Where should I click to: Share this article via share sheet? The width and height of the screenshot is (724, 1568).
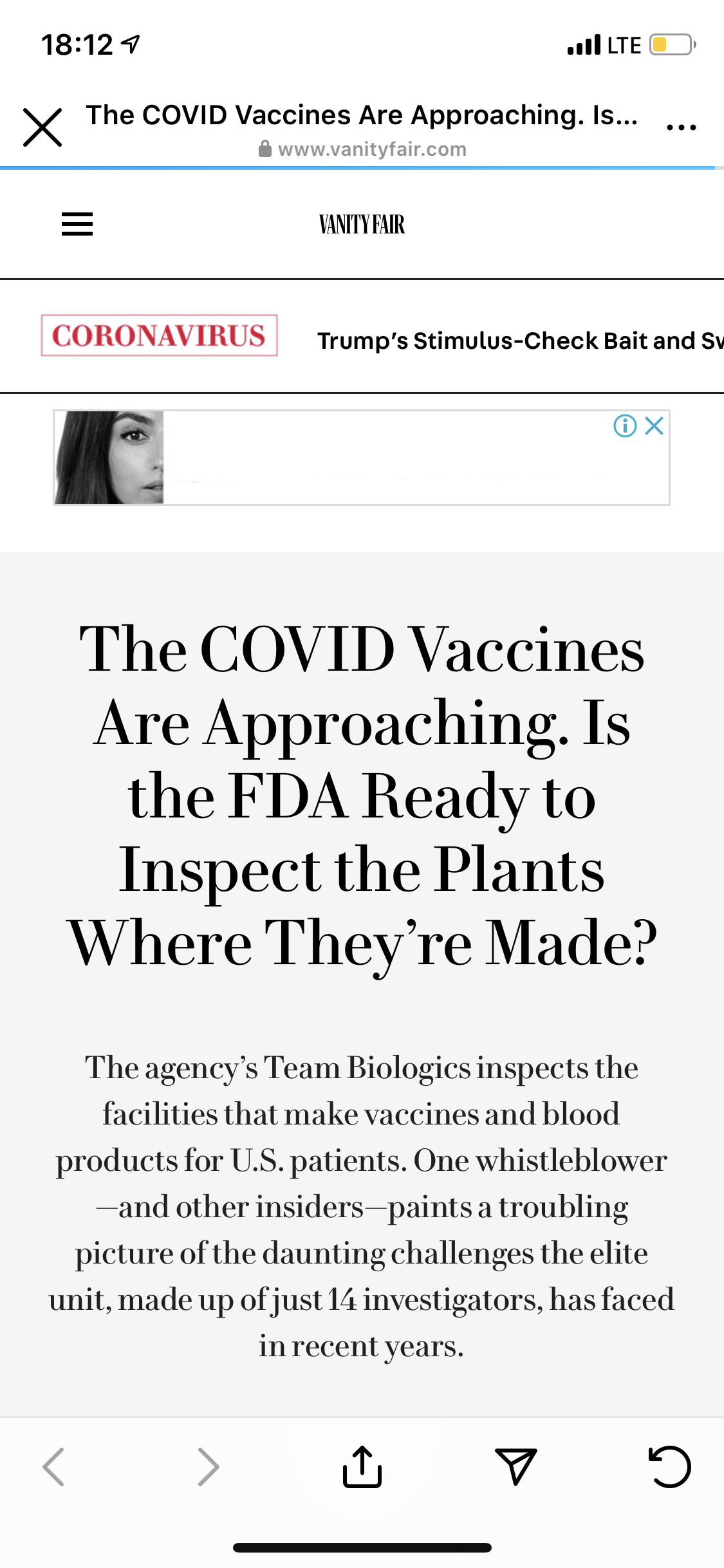(362, 1467)
